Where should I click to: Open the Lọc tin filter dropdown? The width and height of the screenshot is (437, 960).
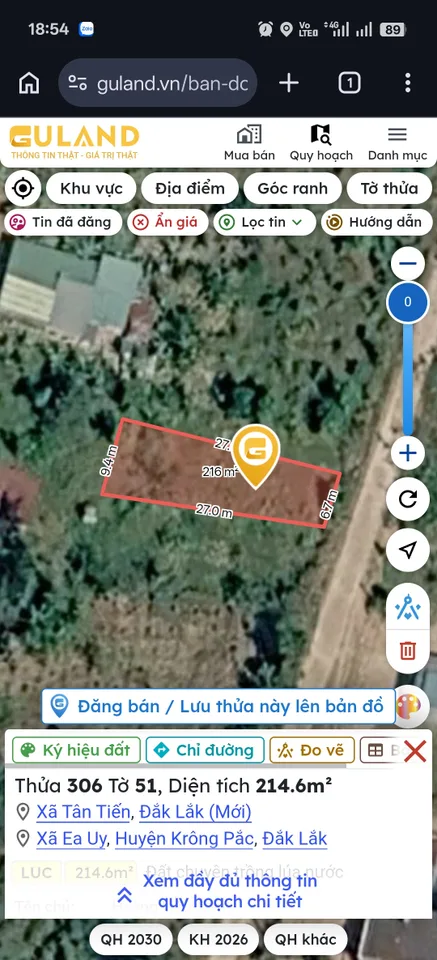pos(265,222)
